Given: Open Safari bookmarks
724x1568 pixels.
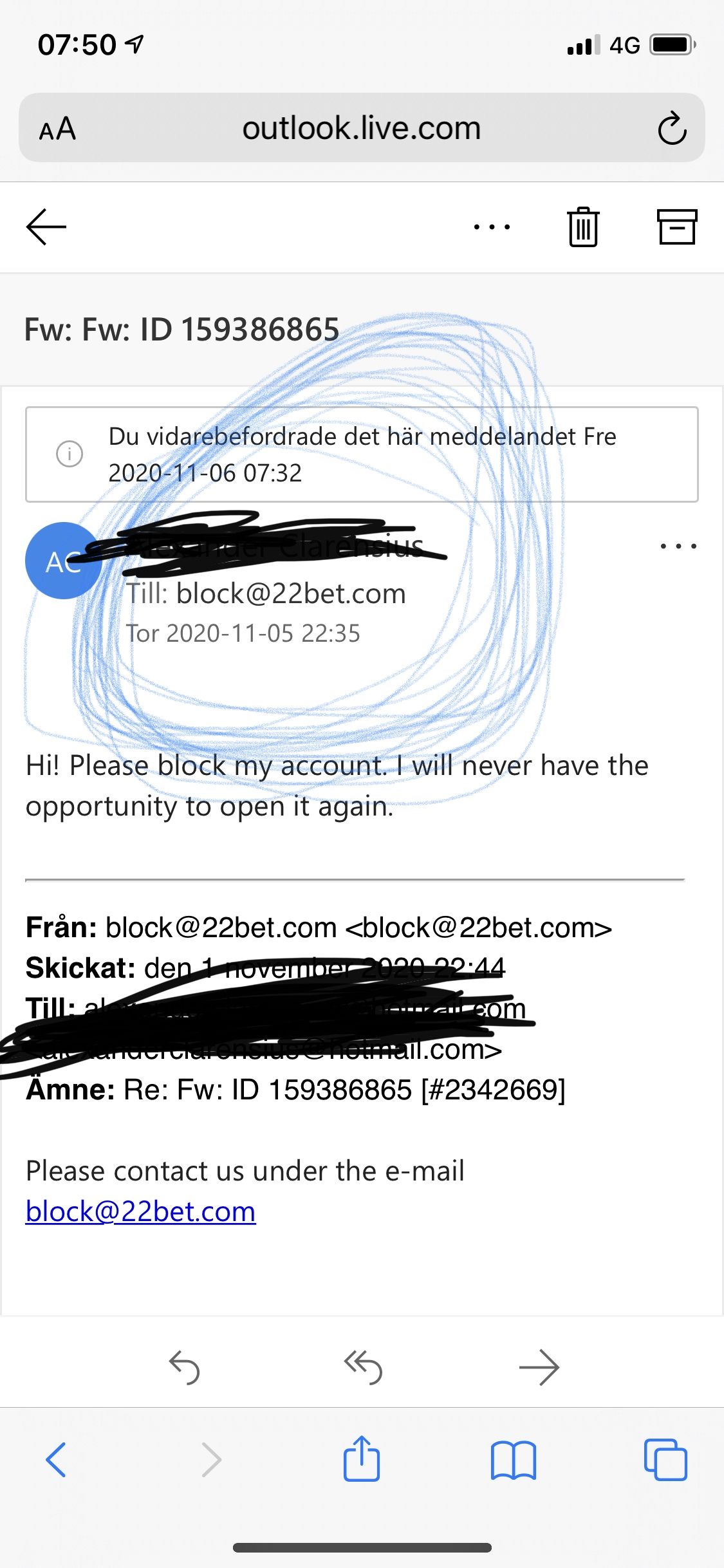Looking at the screenshot, I should (513, 1460).
